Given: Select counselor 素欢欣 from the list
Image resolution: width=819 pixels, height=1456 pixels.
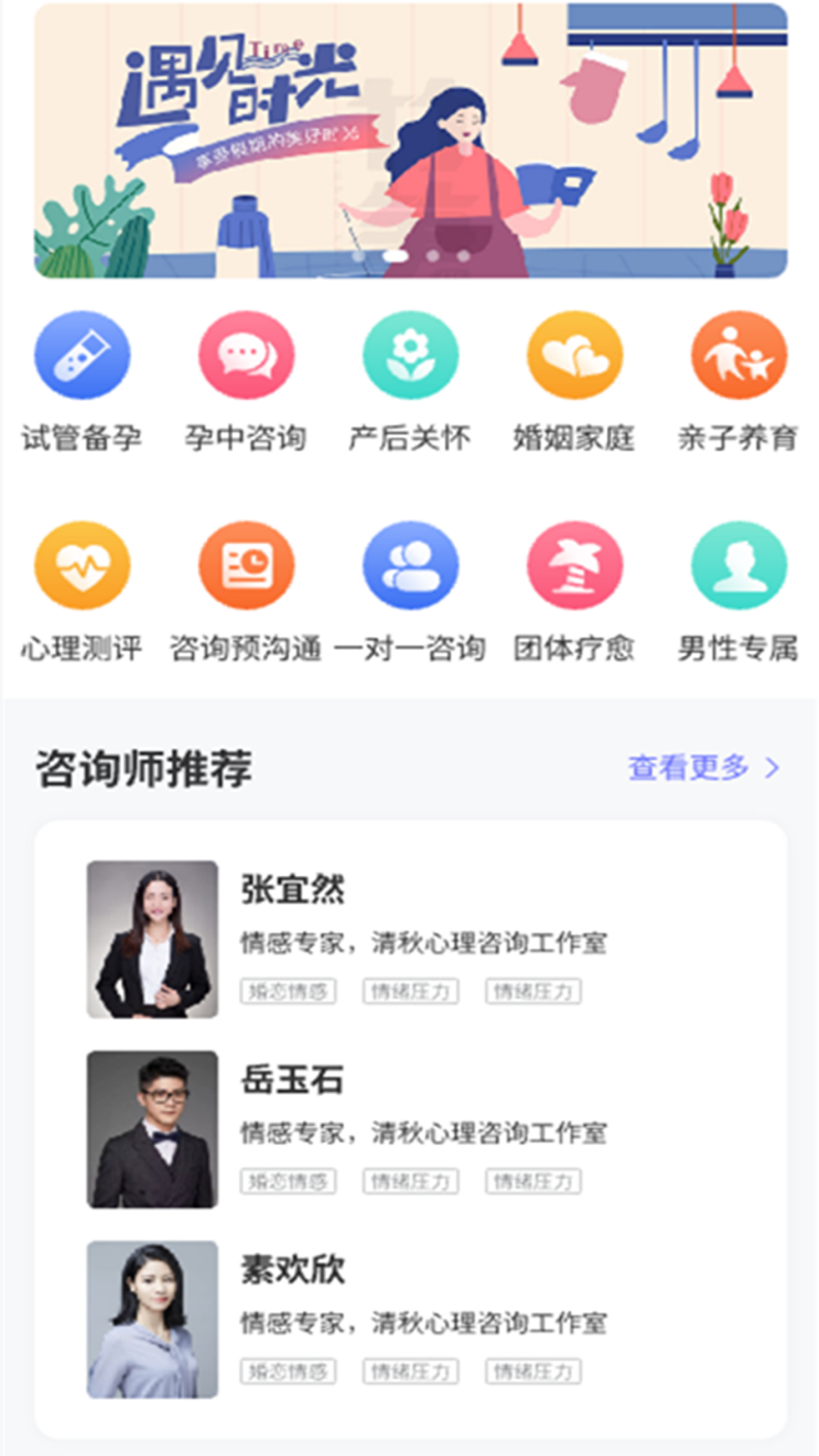Looking at the screenshot, I should [409, 1319].
